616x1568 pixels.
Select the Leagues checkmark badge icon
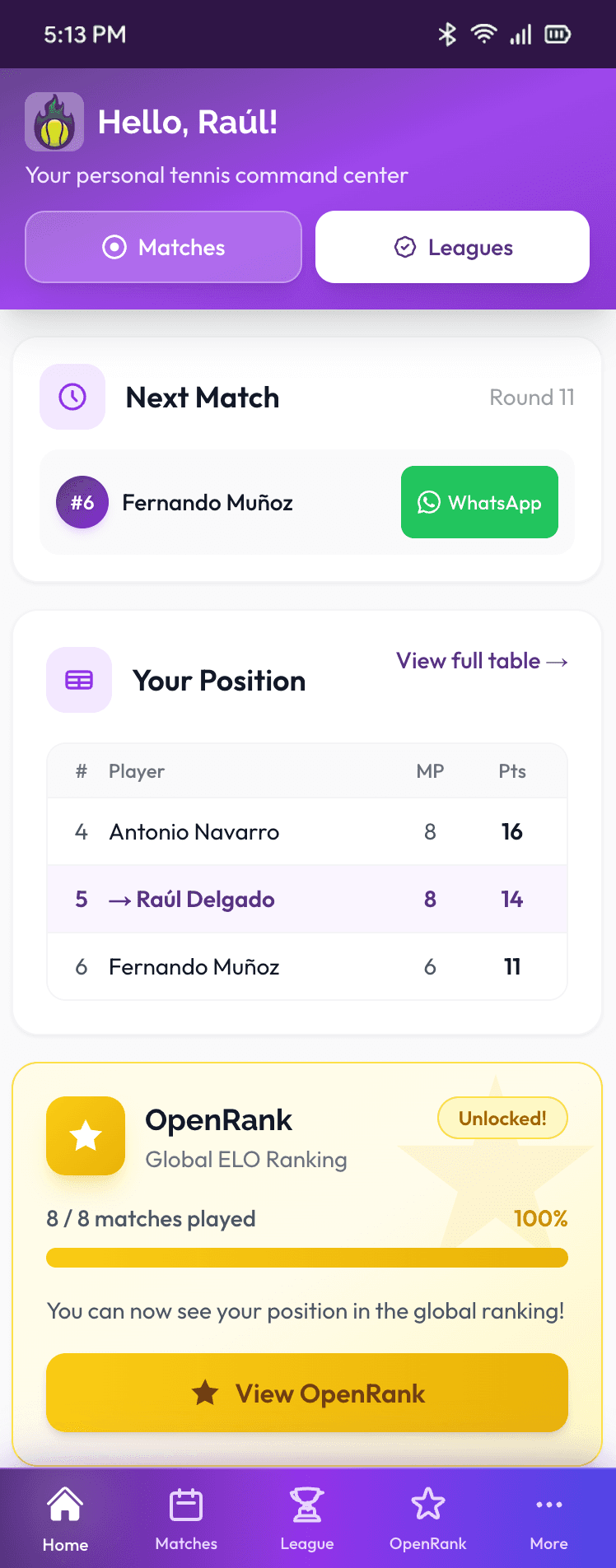coord(404,246)
